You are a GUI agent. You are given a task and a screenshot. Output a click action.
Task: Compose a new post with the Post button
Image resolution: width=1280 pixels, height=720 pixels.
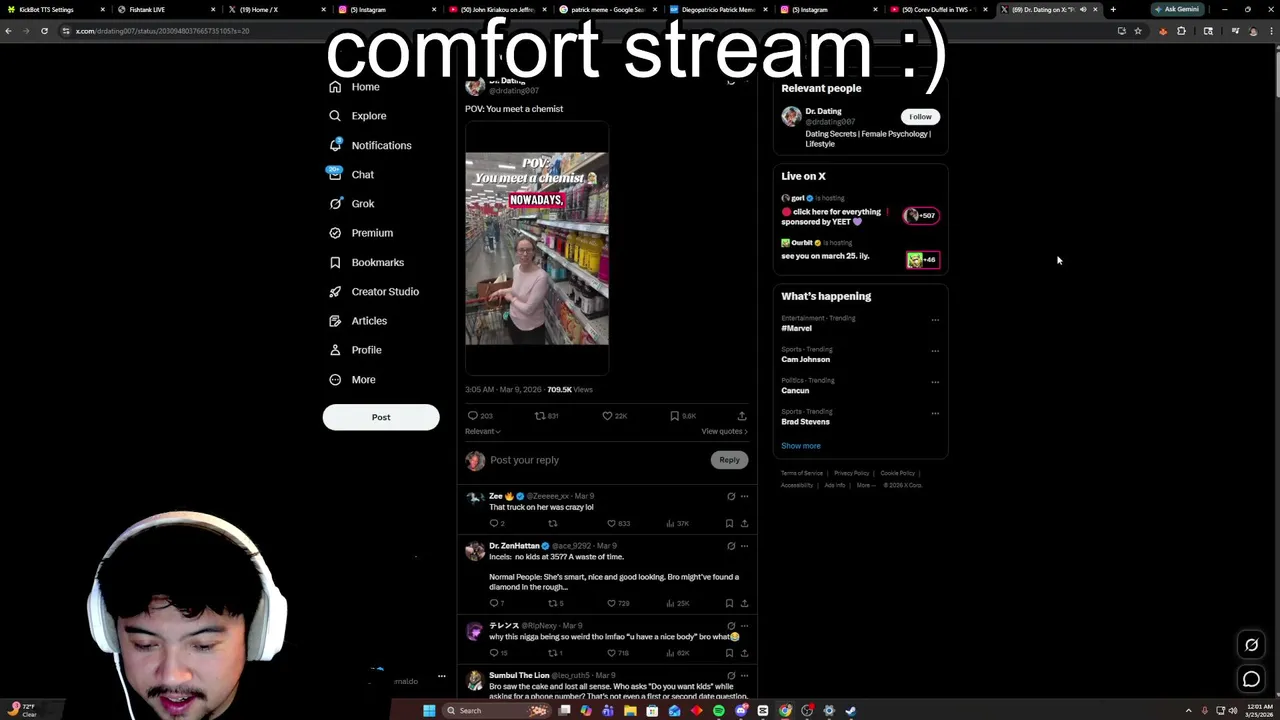381,417
